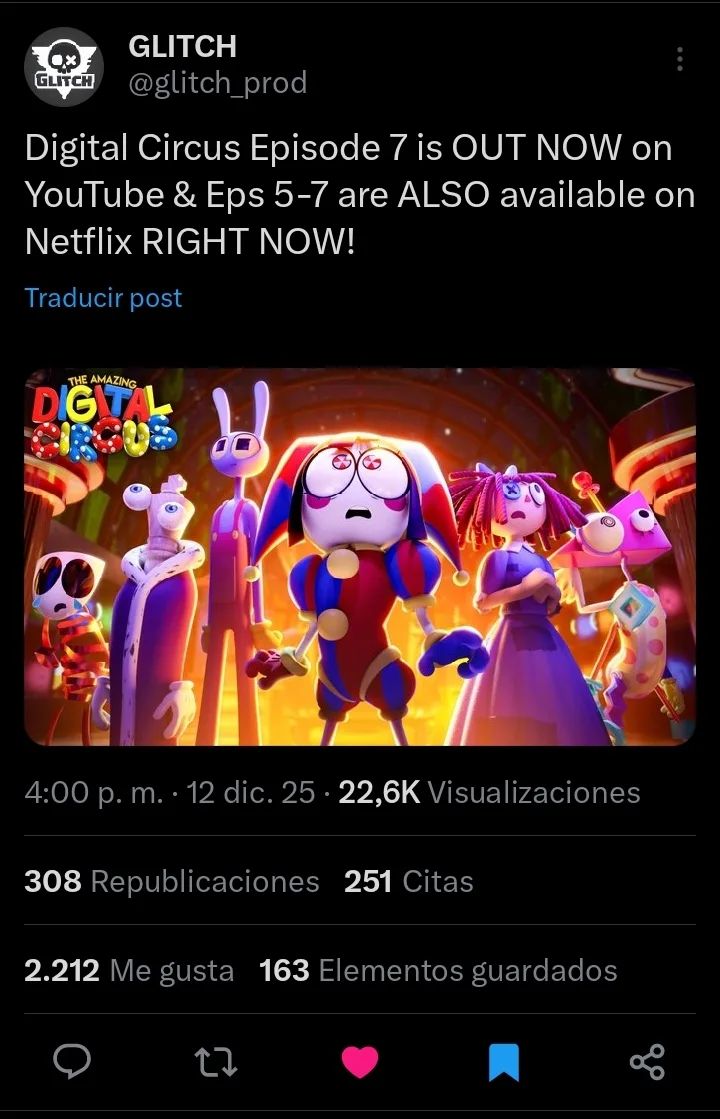Share this post
This screenshot has width=720, height=1119.
(647, 1062)
